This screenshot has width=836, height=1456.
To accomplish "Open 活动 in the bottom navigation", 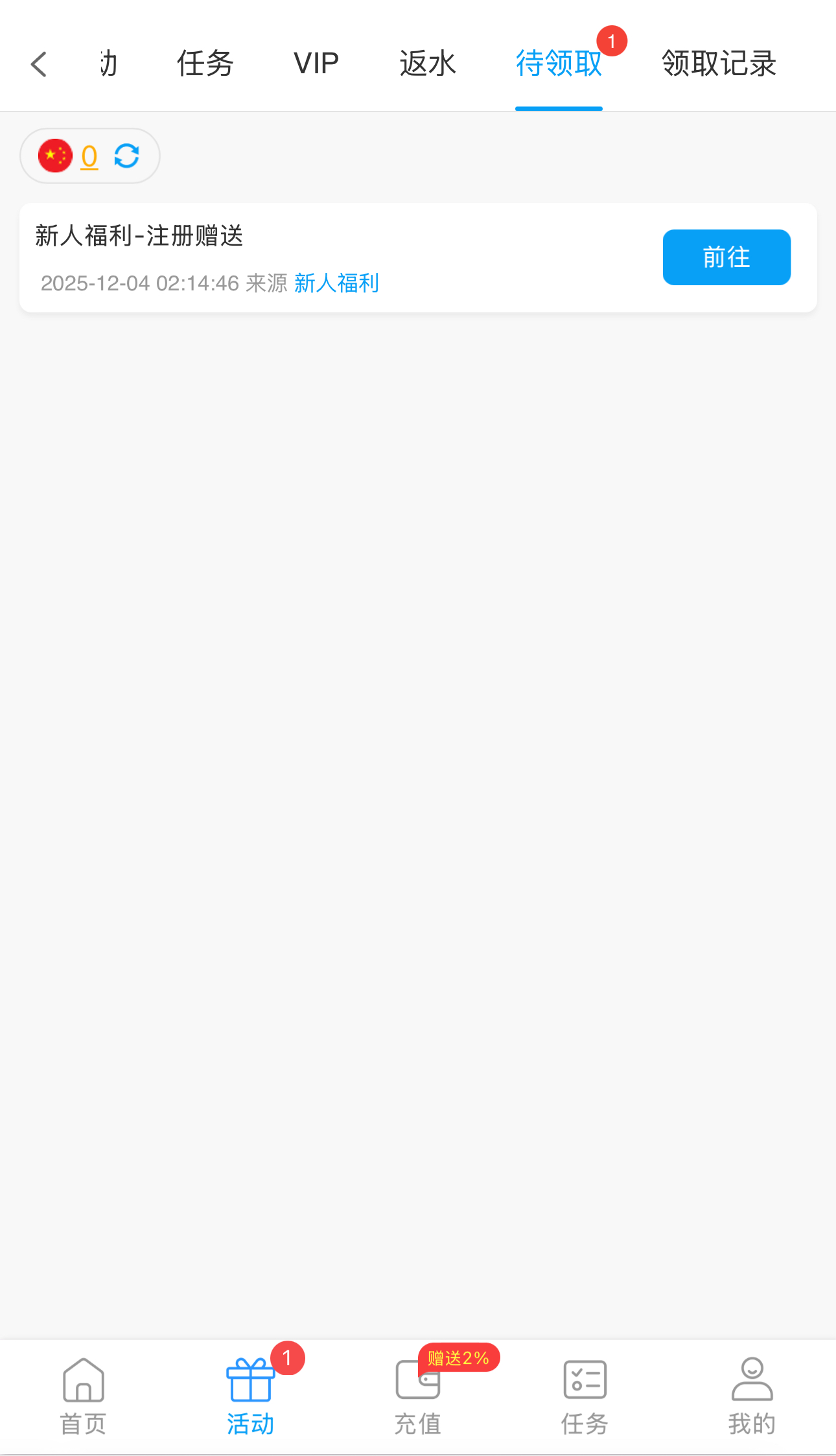I will tap(250, 1396).
